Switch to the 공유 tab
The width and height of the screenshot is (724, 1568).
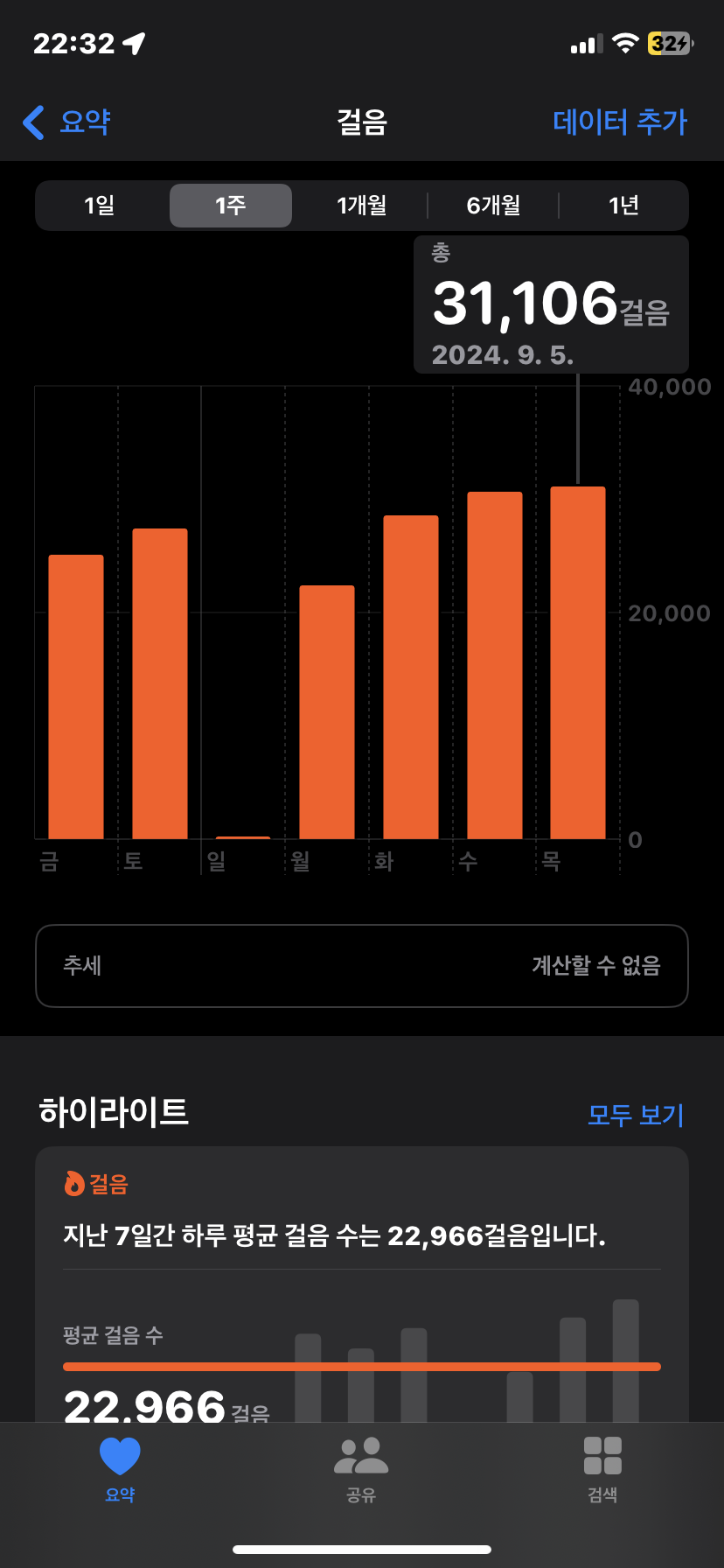tap(361, 1468)
